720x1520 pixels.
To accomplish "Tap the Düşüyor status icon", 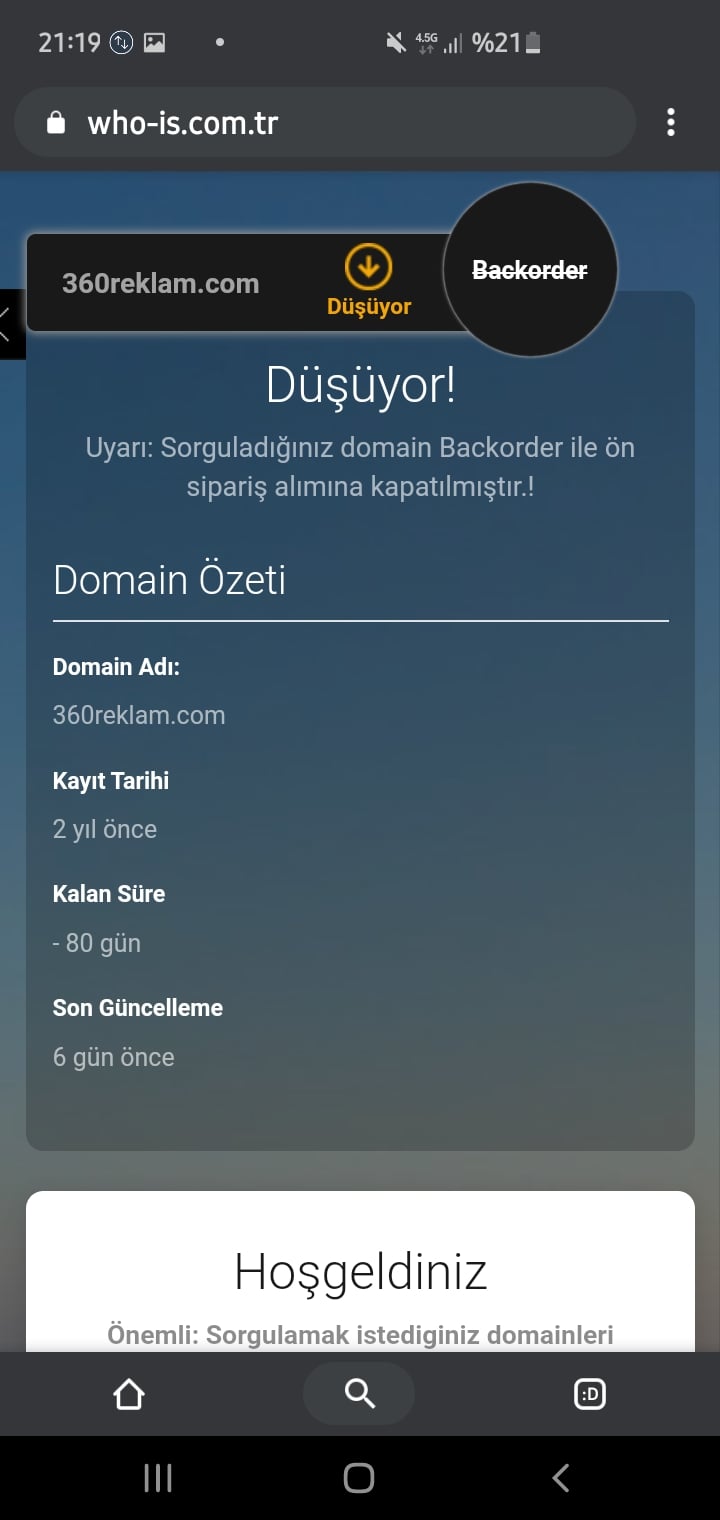I will pos(369,267).
